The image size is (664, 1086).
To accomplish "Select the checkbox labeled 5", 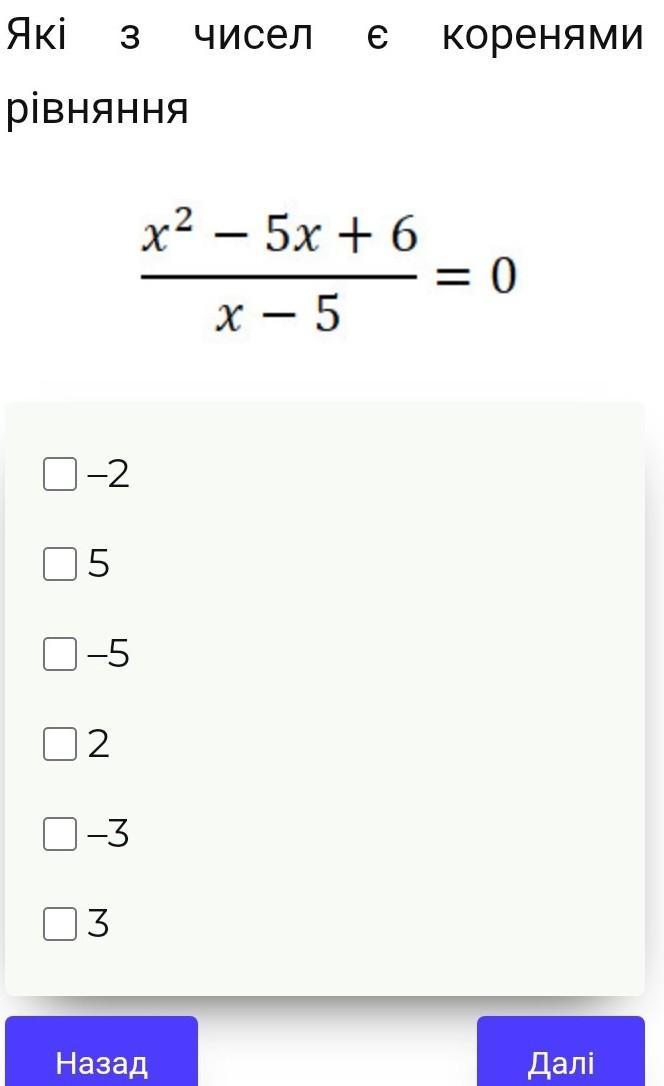I will (x=60, y=564).
